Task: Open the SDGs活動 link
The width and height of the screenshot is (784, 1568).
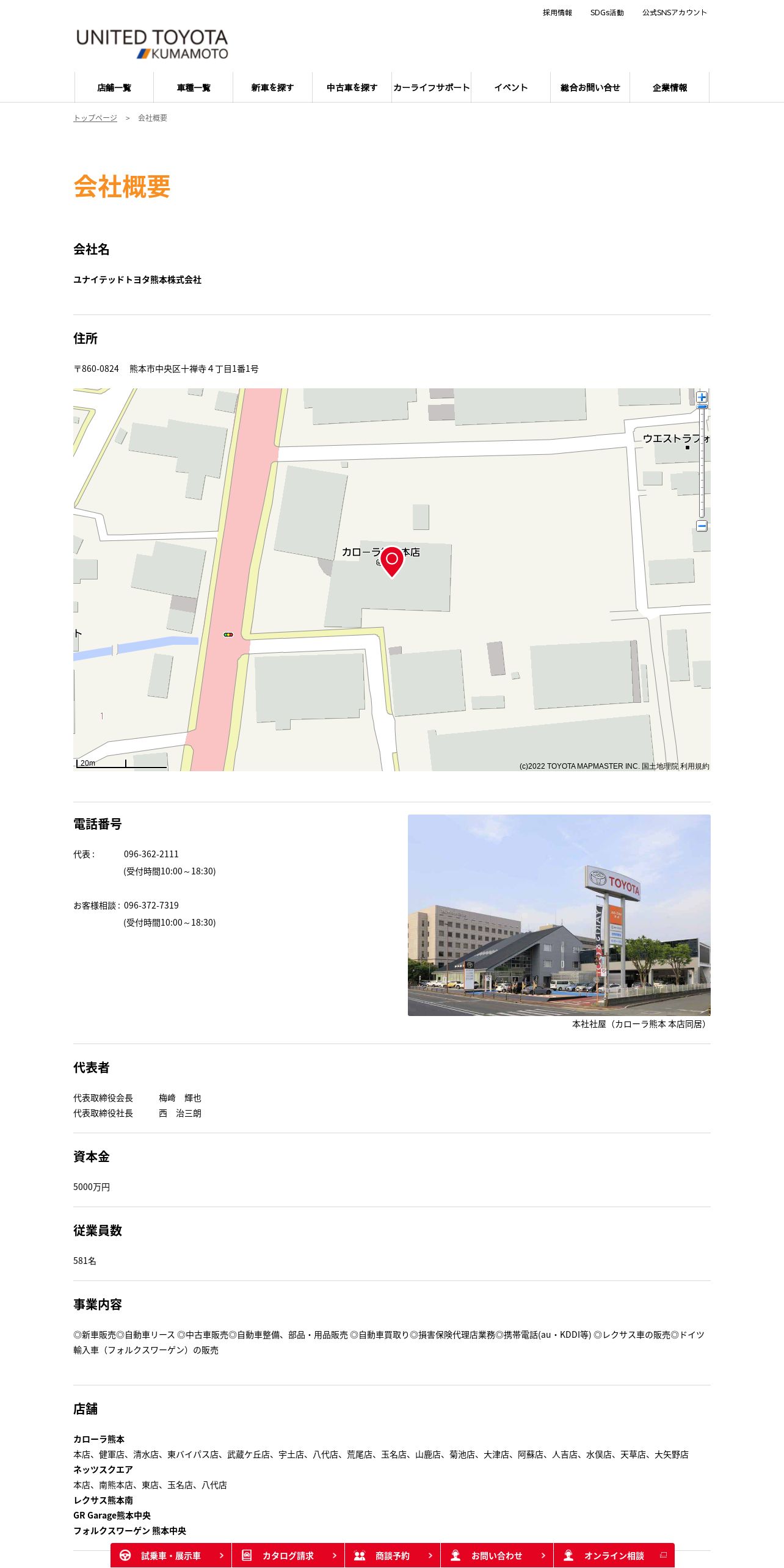Action: [606, 12]
